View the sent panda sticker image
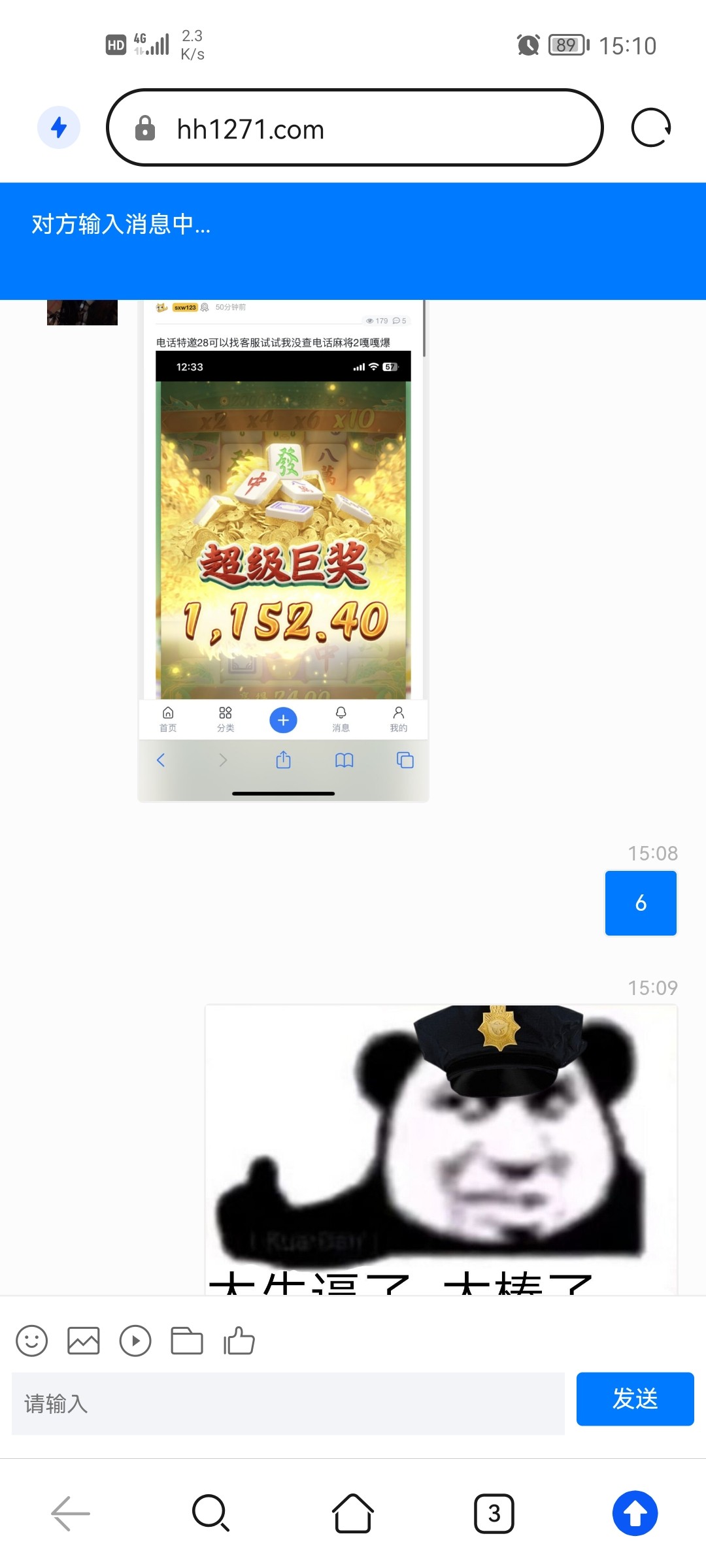Viewport: 706px width, 1568px height. (441, 1150)
